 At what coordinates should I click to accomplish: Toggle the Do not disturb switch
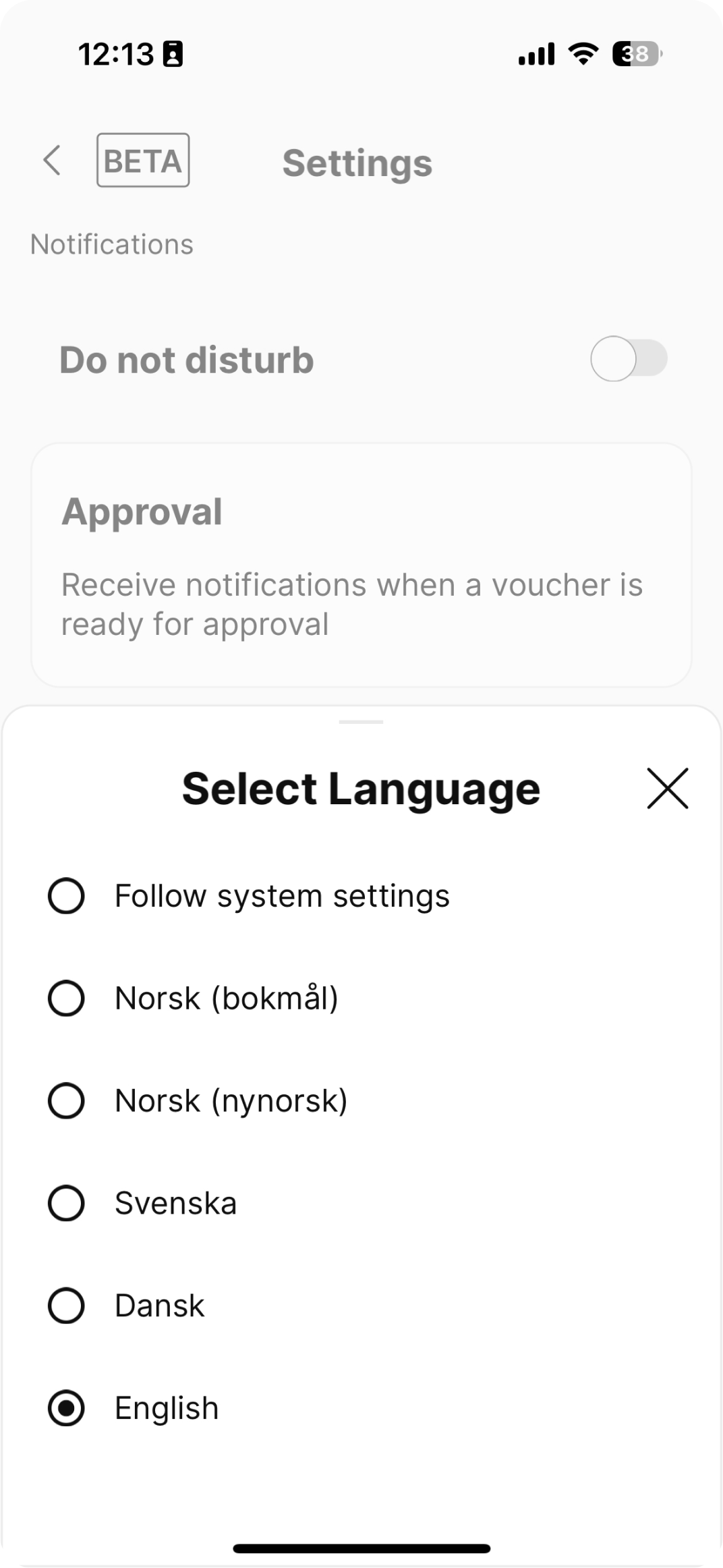click(x=629, y=359)
